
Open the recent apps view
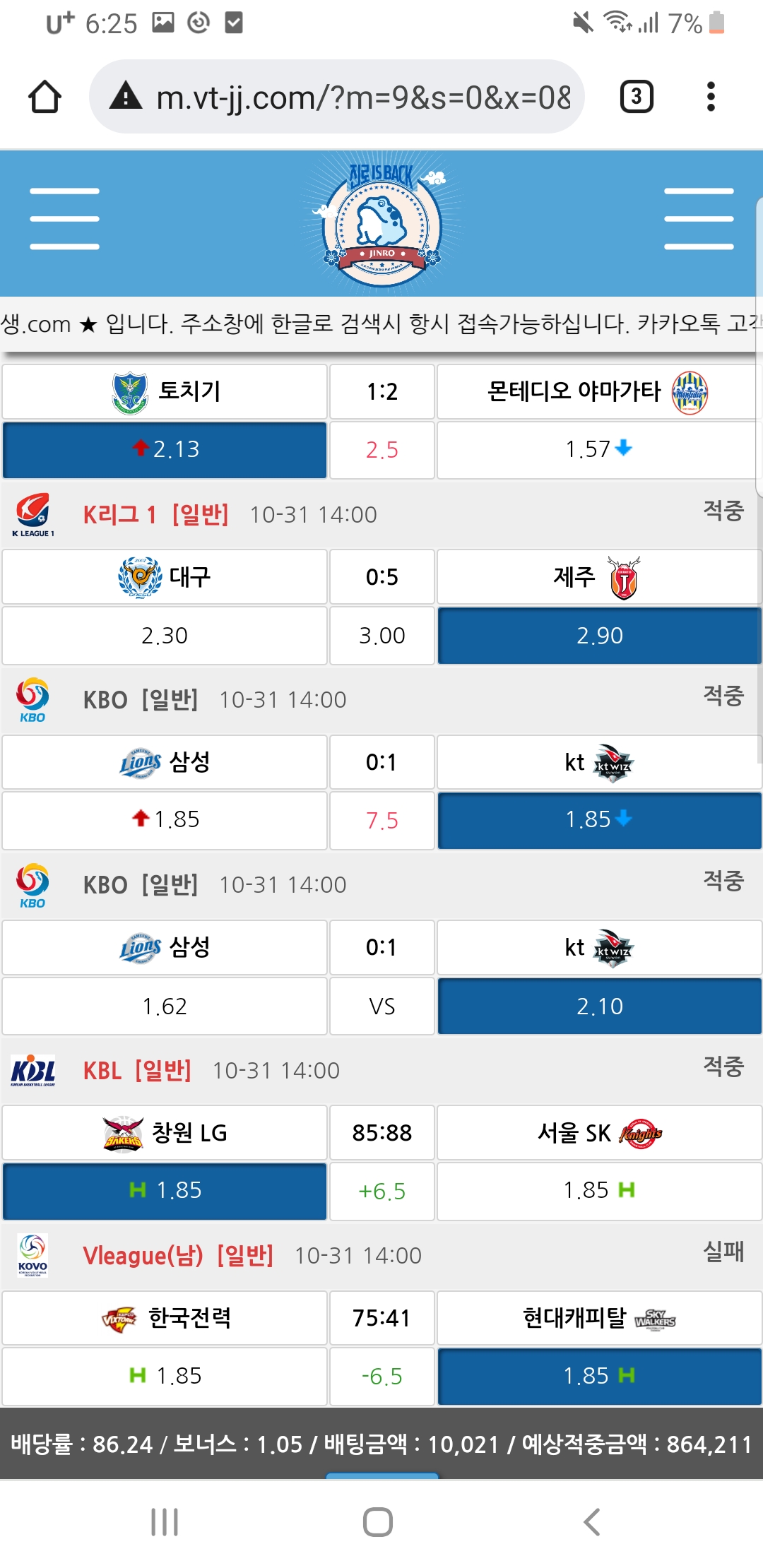coord(165,1522)
